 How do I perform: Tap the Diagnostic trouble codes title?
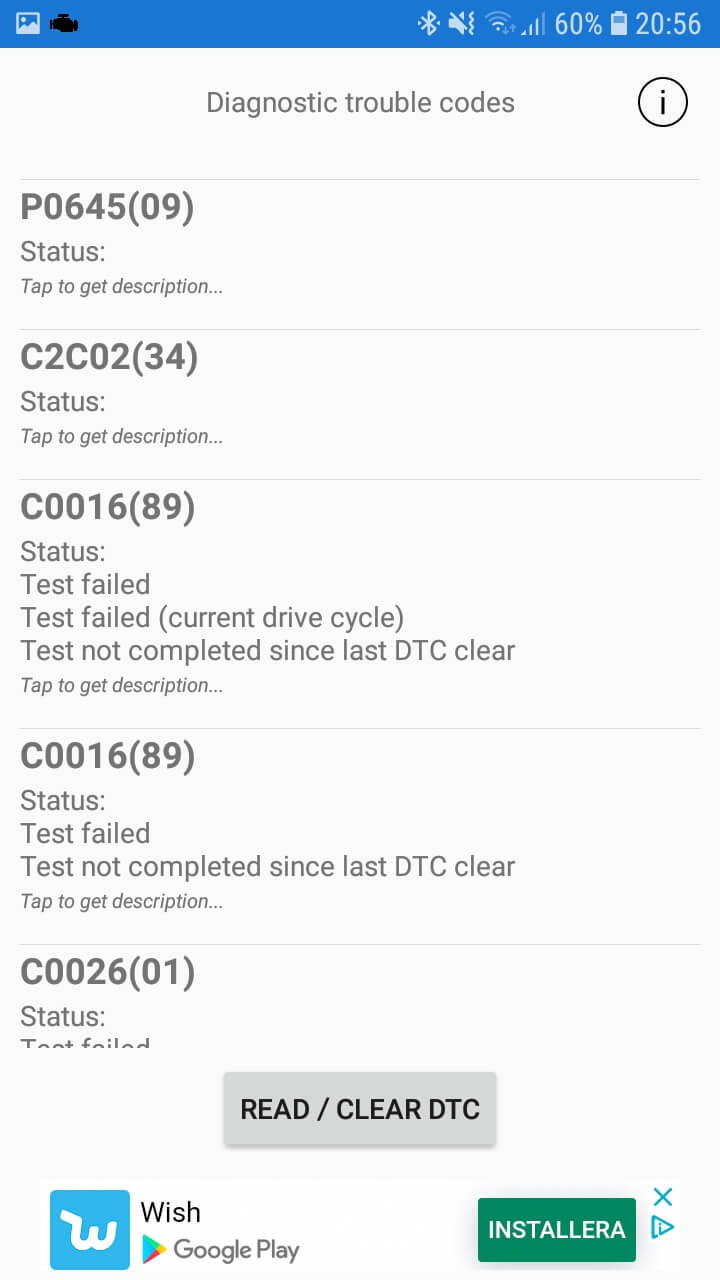click(x=360, y=101)
